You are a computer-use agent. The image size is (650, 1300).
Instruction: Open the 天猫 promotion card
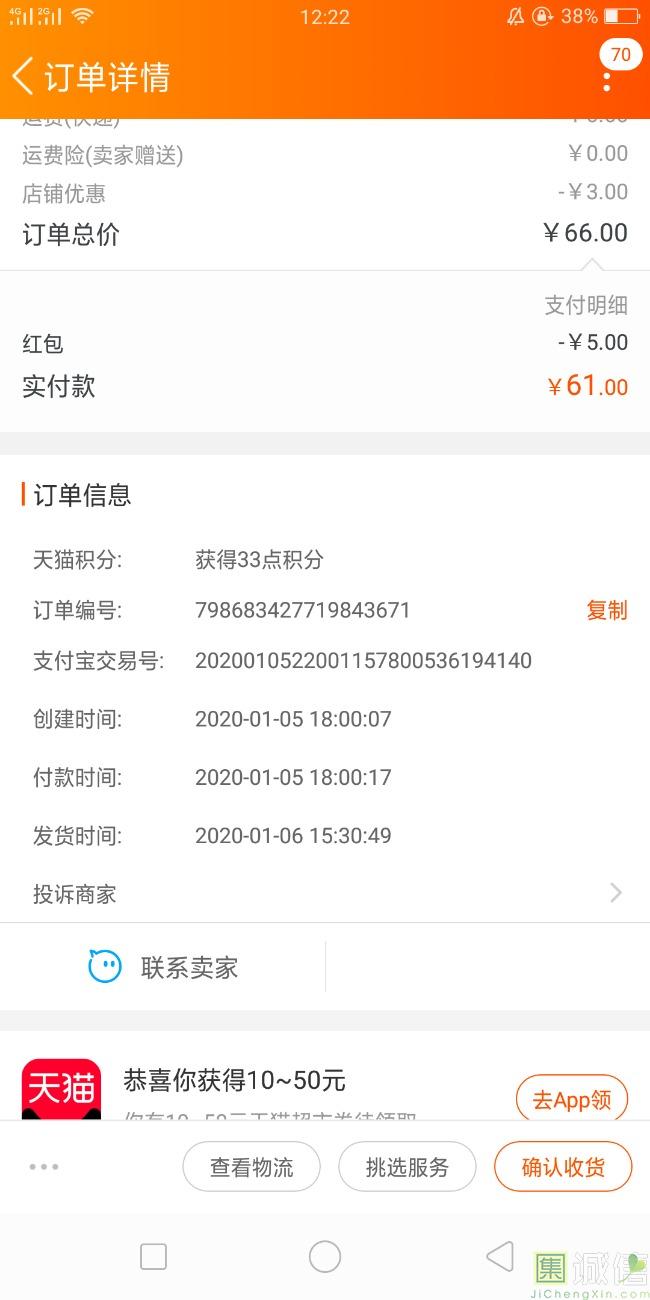click(x=325, y=1090)
